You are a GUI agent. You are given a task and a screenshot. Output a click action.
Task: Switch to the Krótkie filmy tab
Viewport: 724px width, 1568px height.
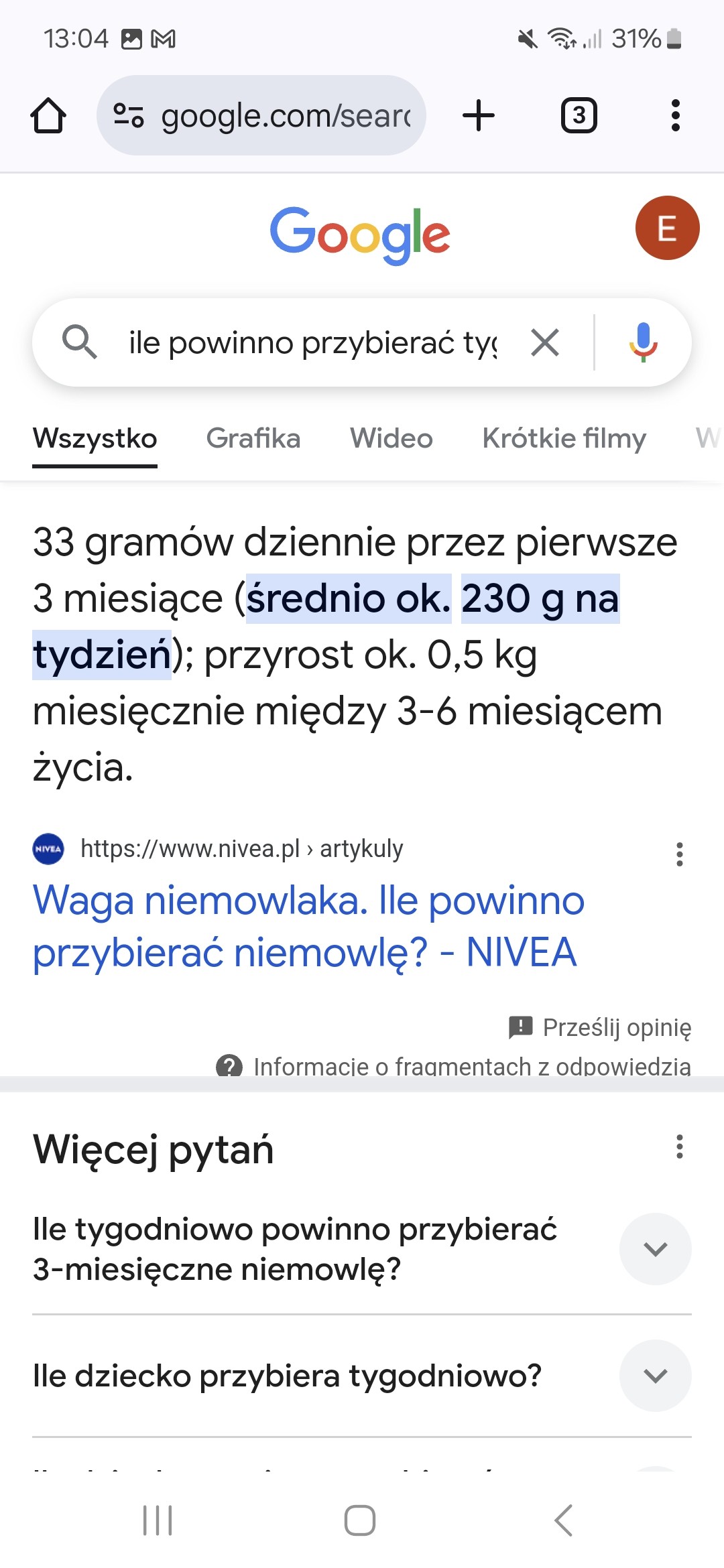[564, 438]
